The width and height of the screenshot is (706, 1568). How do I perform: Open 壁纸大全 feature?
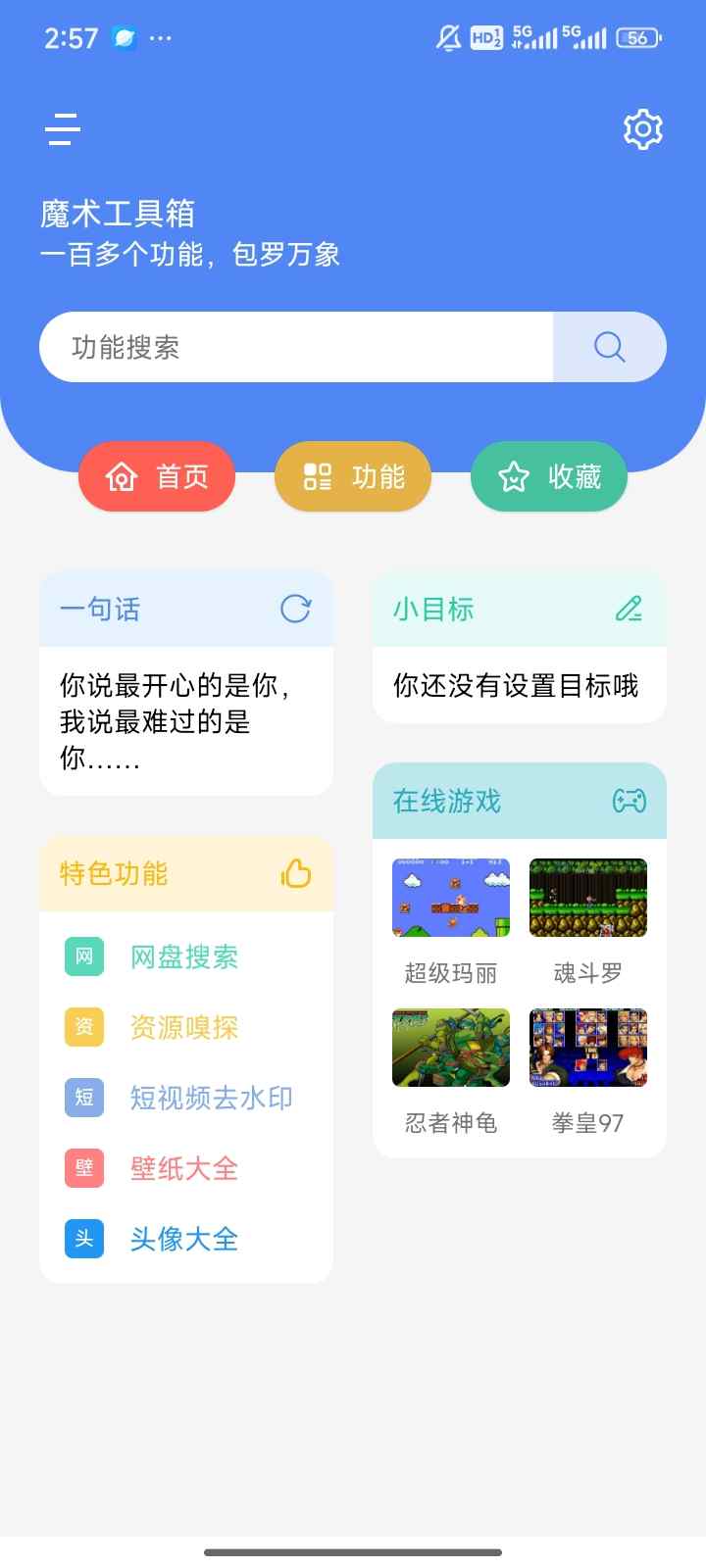184,1168
